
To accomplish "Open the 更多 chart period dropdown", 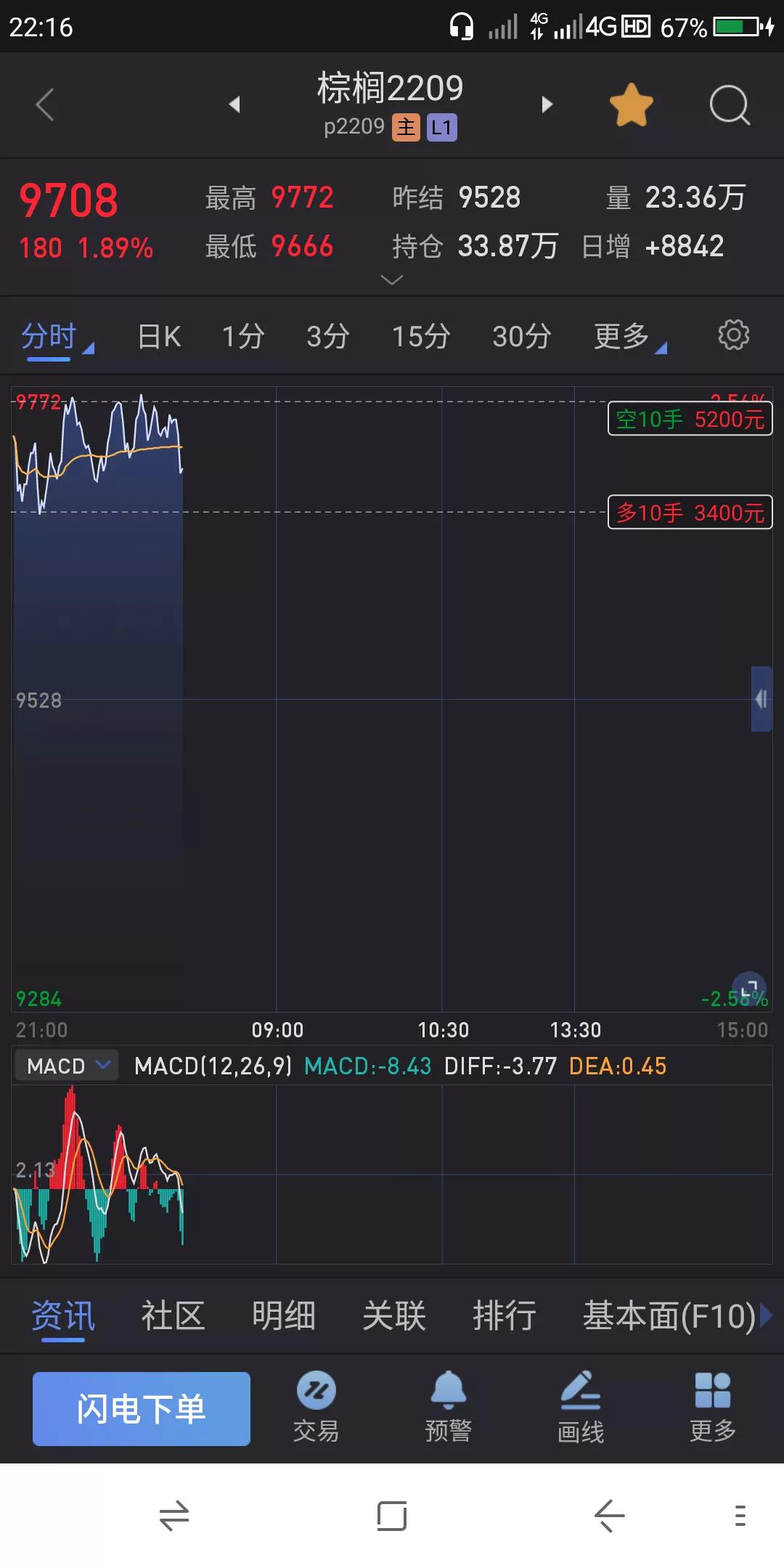I will pos(629,337).
